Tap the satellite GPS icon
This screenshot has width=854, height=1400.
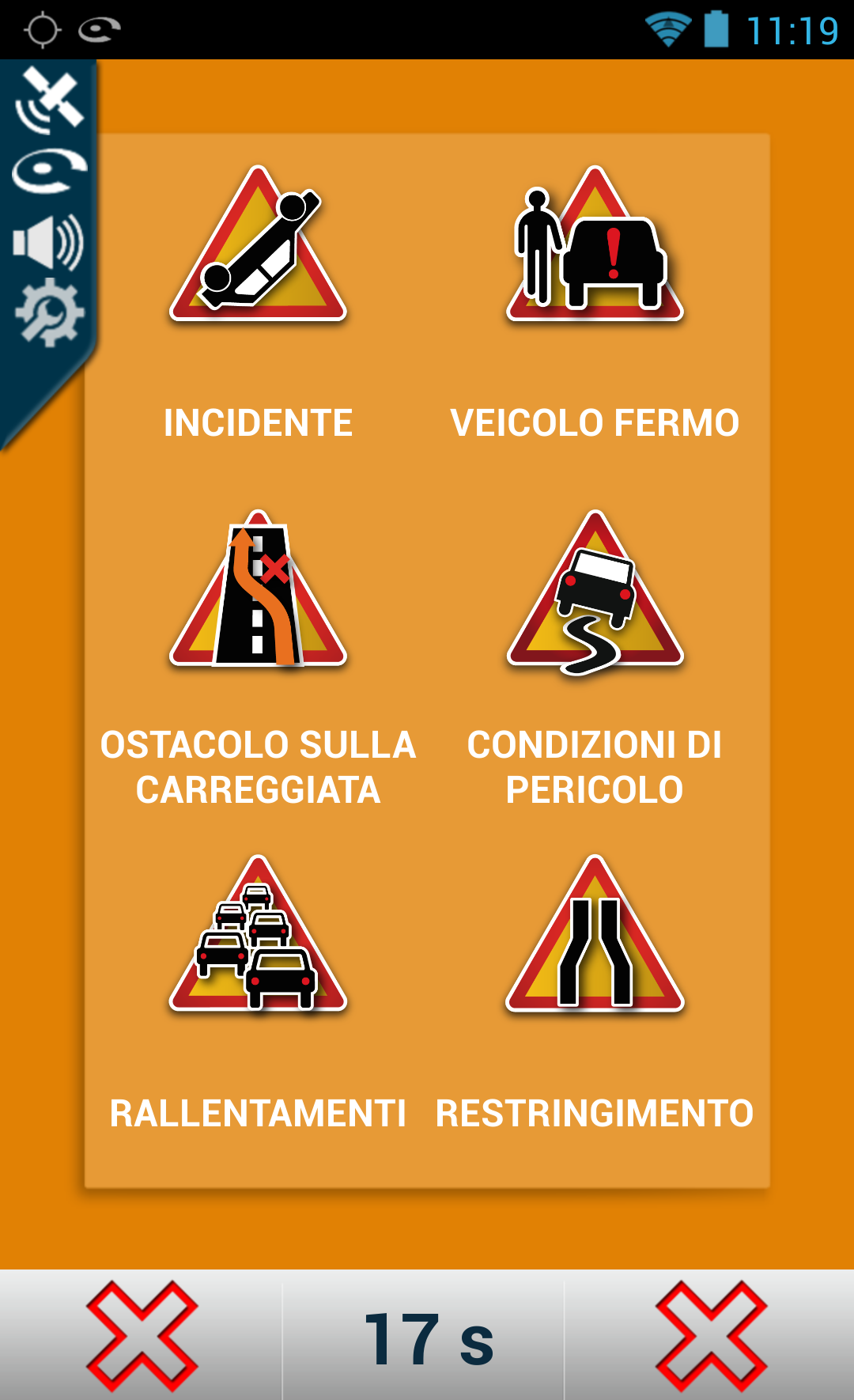click(x=49, y=100)
